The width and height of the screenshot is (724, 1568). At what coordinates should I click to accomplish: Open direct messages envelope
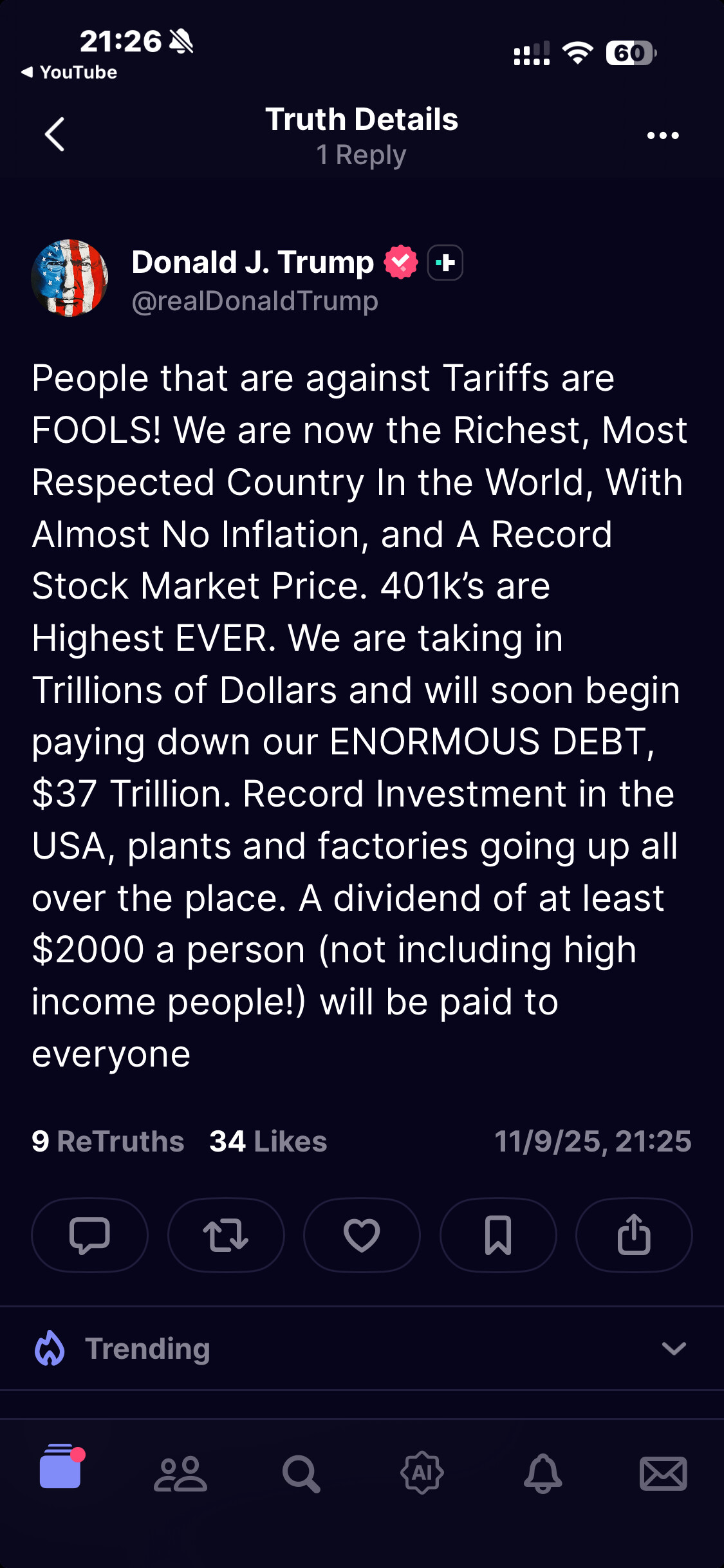pyautogui.click(x=663, y=1473)
